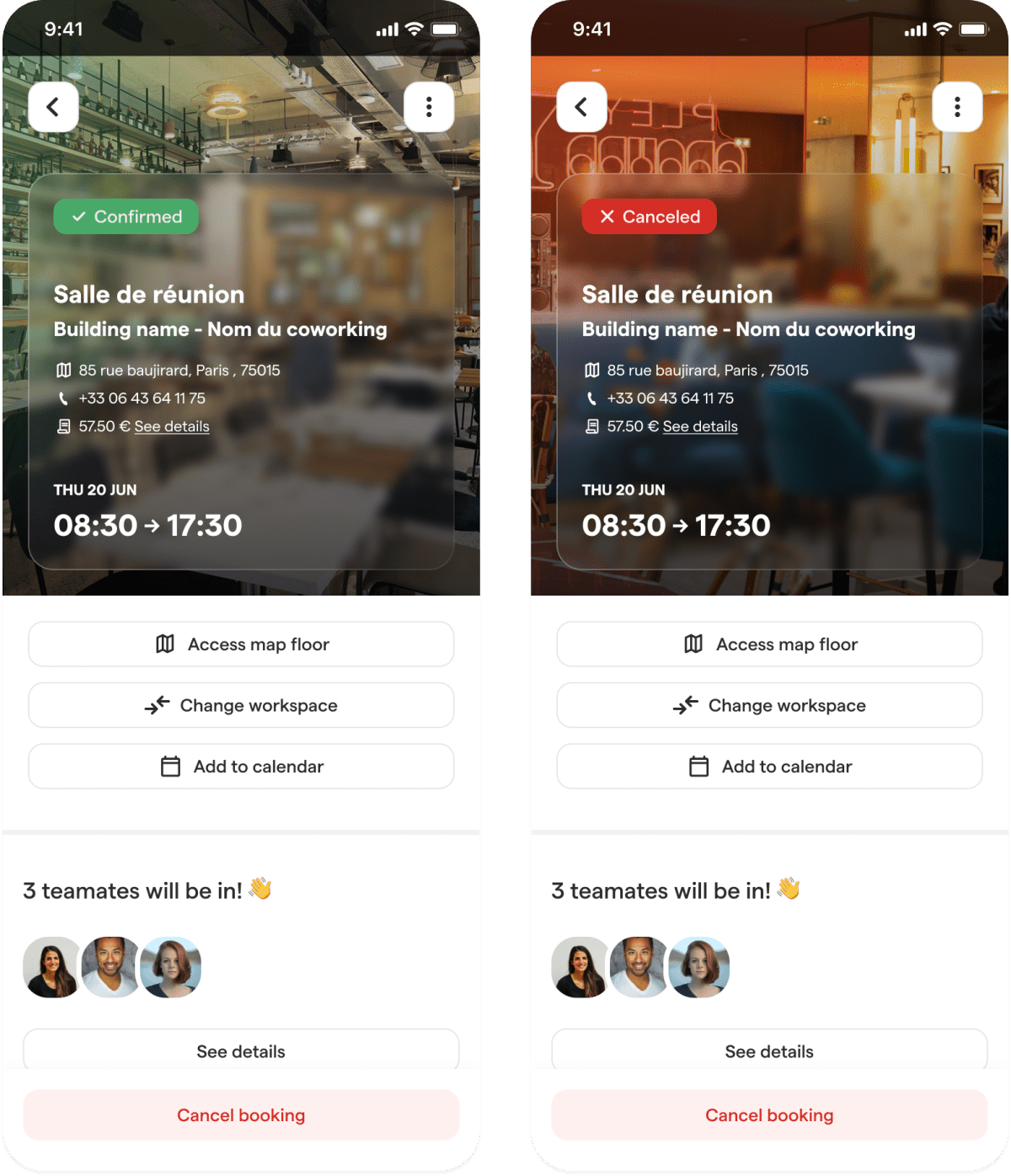Viewport: 1011px width, 1176px height.
Task: Tap Access map floor under Confirmed booking
Action: click(x=241, y=644)
